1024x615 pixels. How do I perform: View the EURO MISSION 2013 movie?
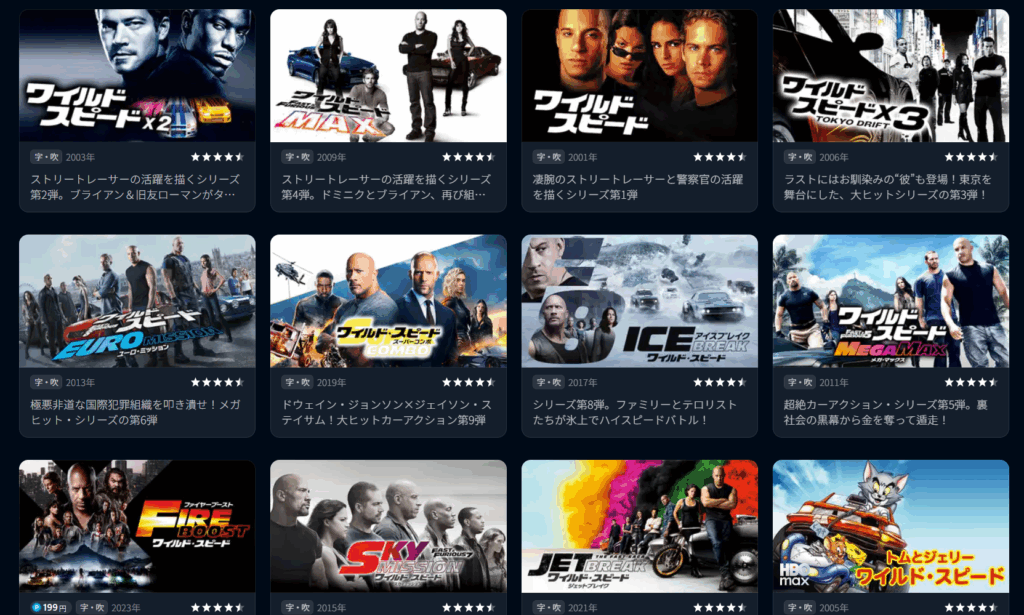click(137, 301)
